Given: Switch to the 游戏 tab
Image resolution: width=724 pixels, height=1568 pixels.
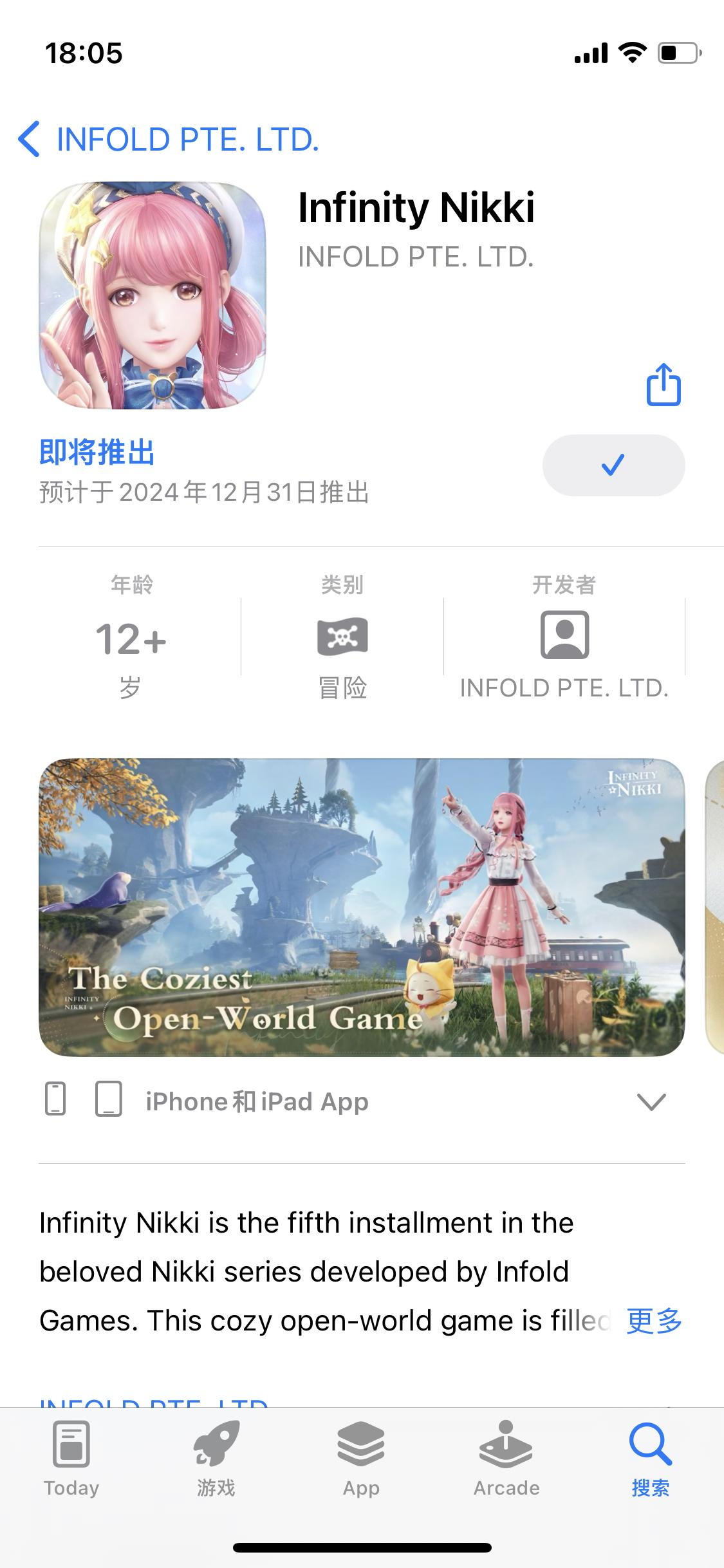Looking at the screenshot, I should click(x=216, y=1460).
